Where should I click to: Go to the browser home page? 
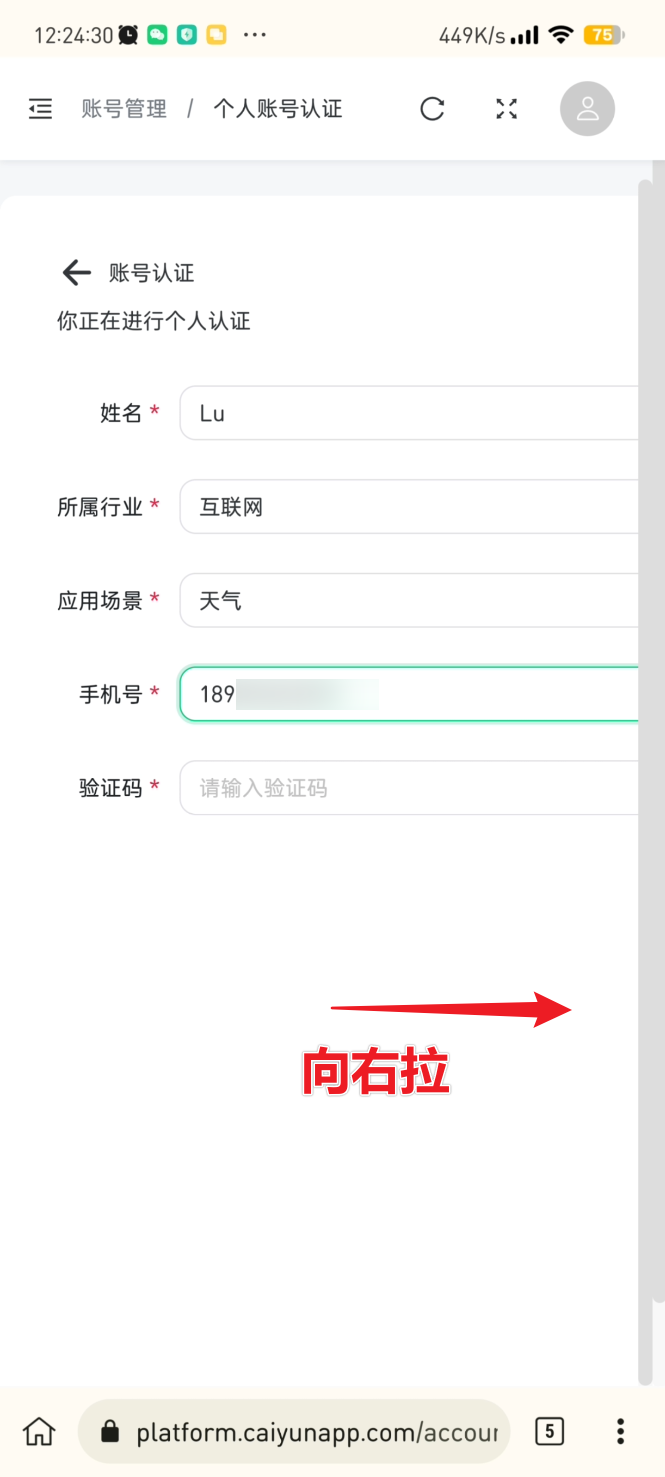click(39, 1431)
